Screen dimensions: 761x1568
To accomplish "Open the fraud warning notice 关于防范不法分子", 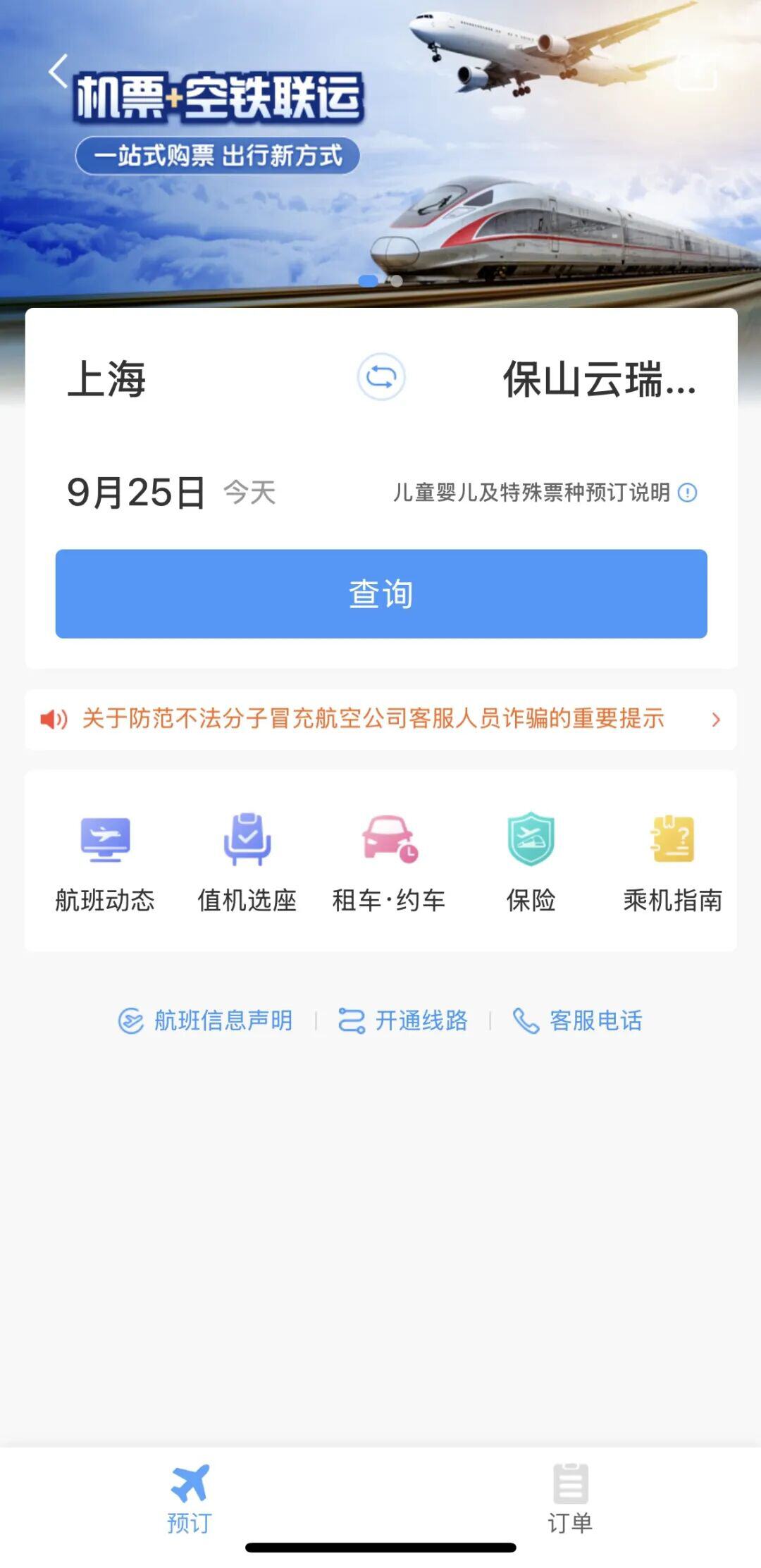I will pyautogui.click(x=373, y=719).
